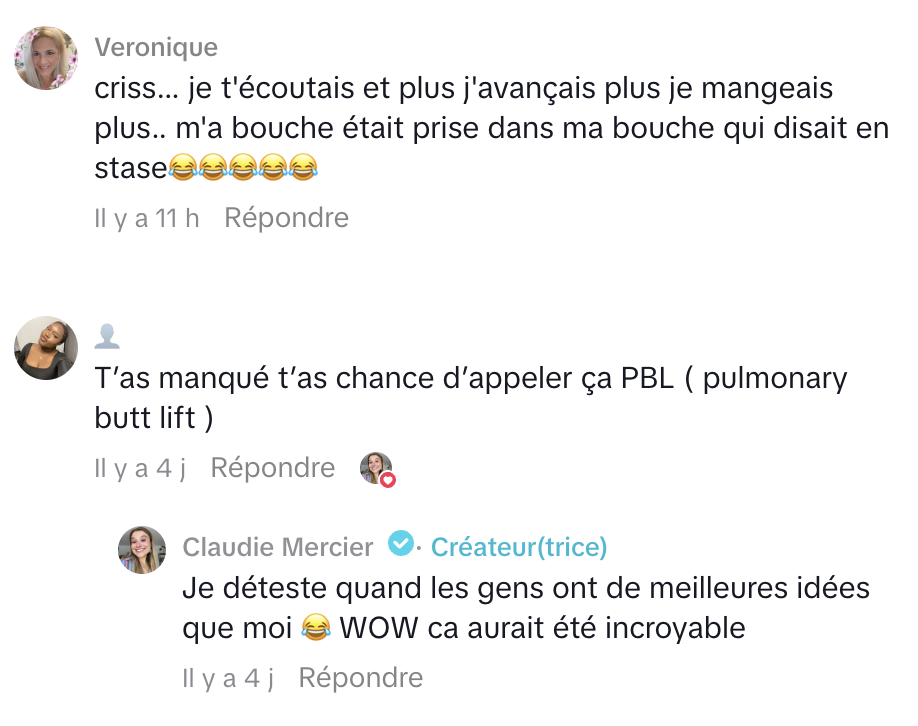Open Veronique's profile picture
Image resolution: width=918 pixels, height=726 pixels.
pyautogui.click(x=46, y=59)
